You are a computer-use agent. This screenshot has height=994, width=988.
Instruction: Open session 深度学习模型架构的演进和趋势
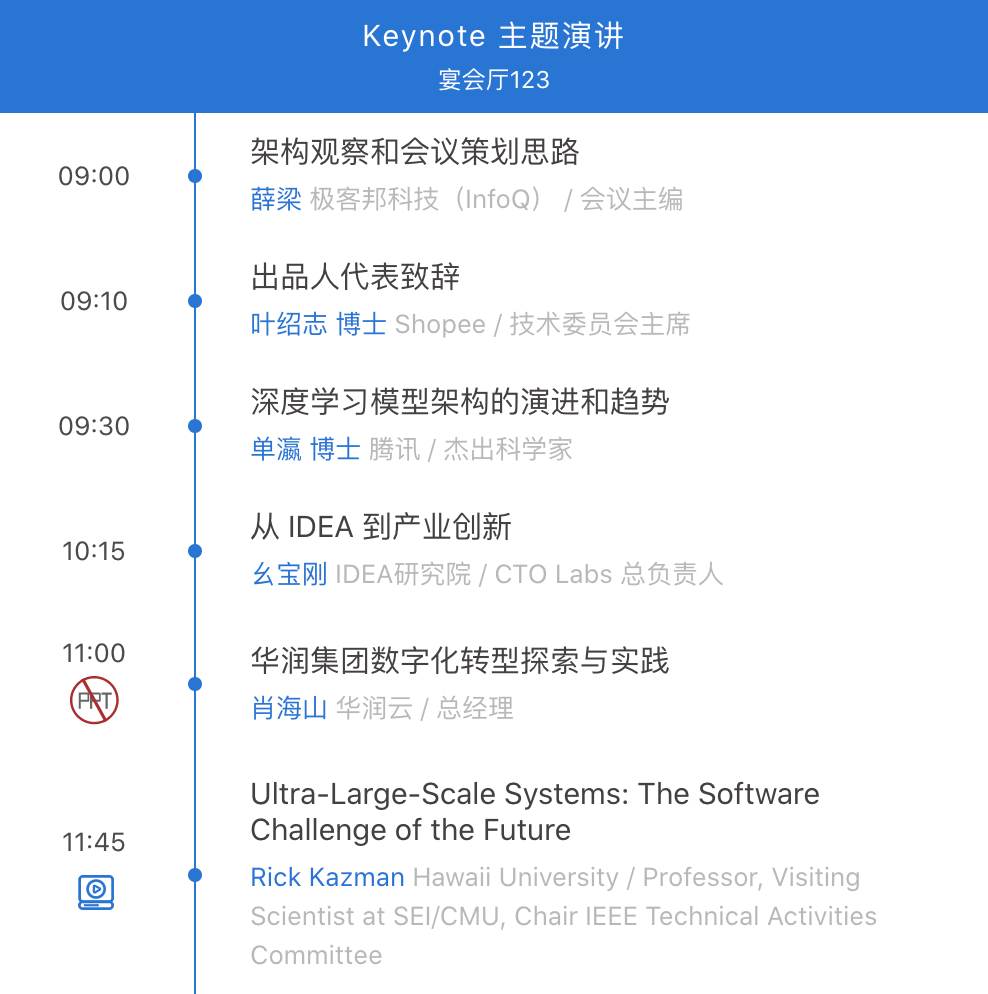coord(459,402)
